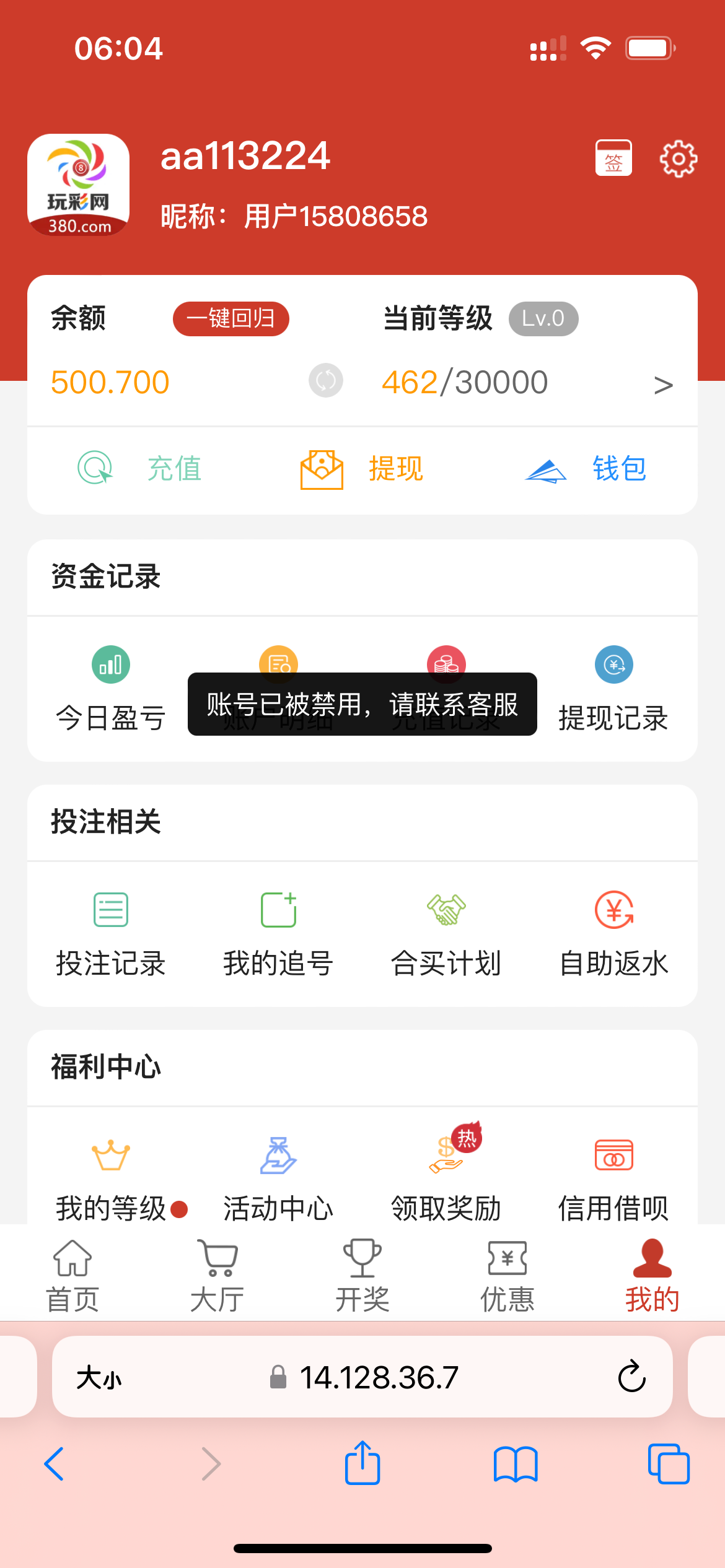Switch to the 大厅 tab
The height and width of the screenshot is (1568, 725).
tap(217, 1275)
